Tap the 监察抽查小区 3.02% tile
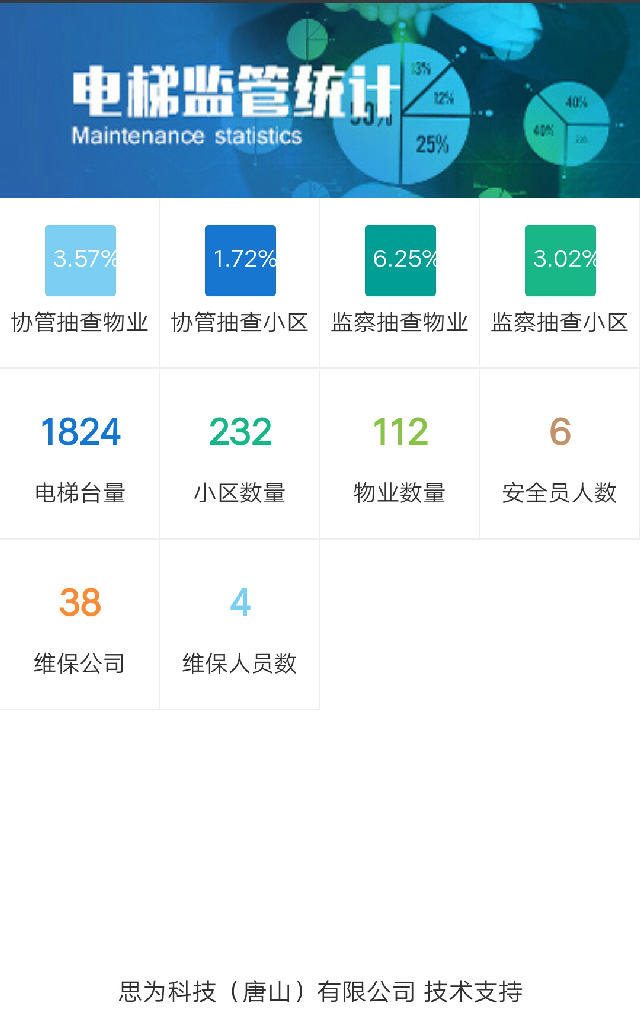 pyautogui.click(x=560, y=282)
